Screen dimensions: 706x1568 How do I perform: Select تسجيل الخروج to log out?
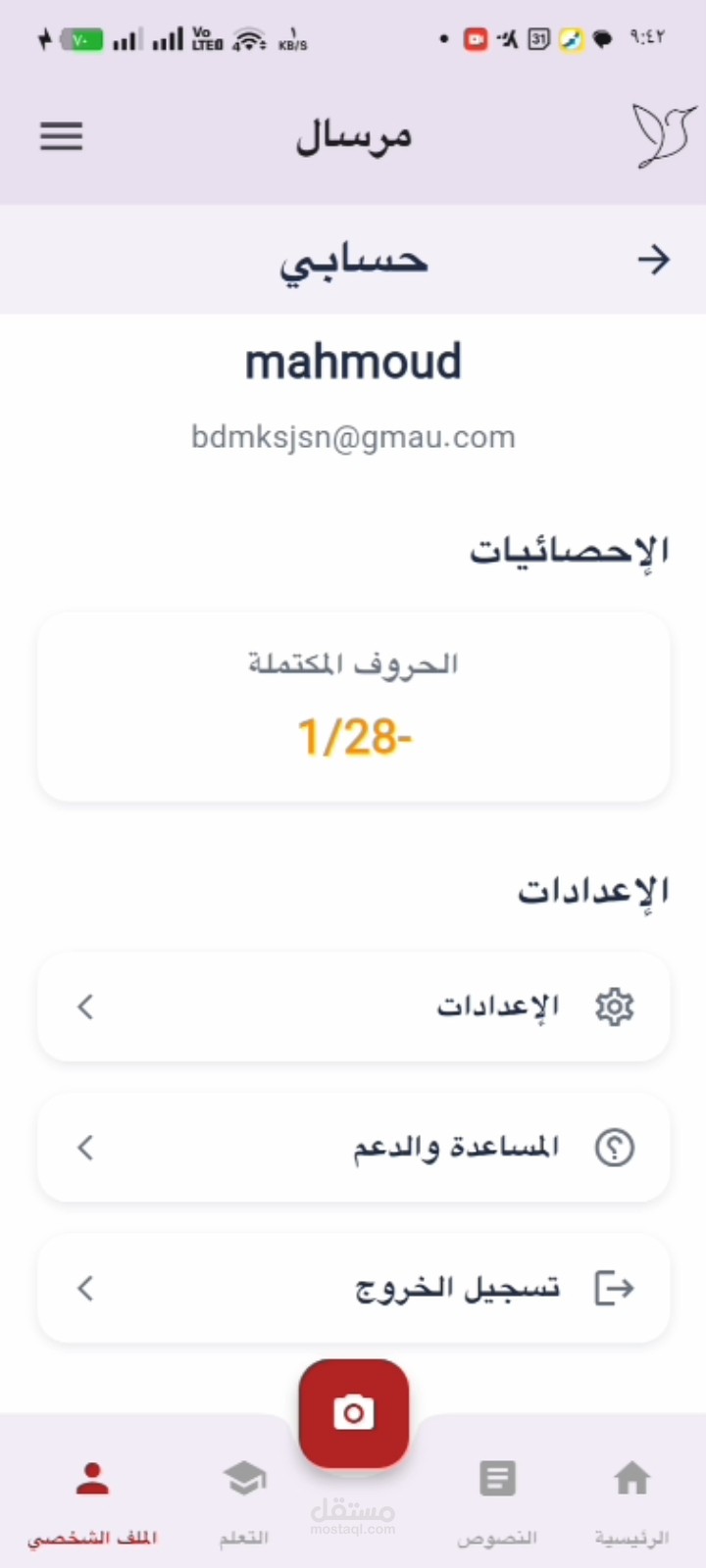click(x=353, y=1288)
